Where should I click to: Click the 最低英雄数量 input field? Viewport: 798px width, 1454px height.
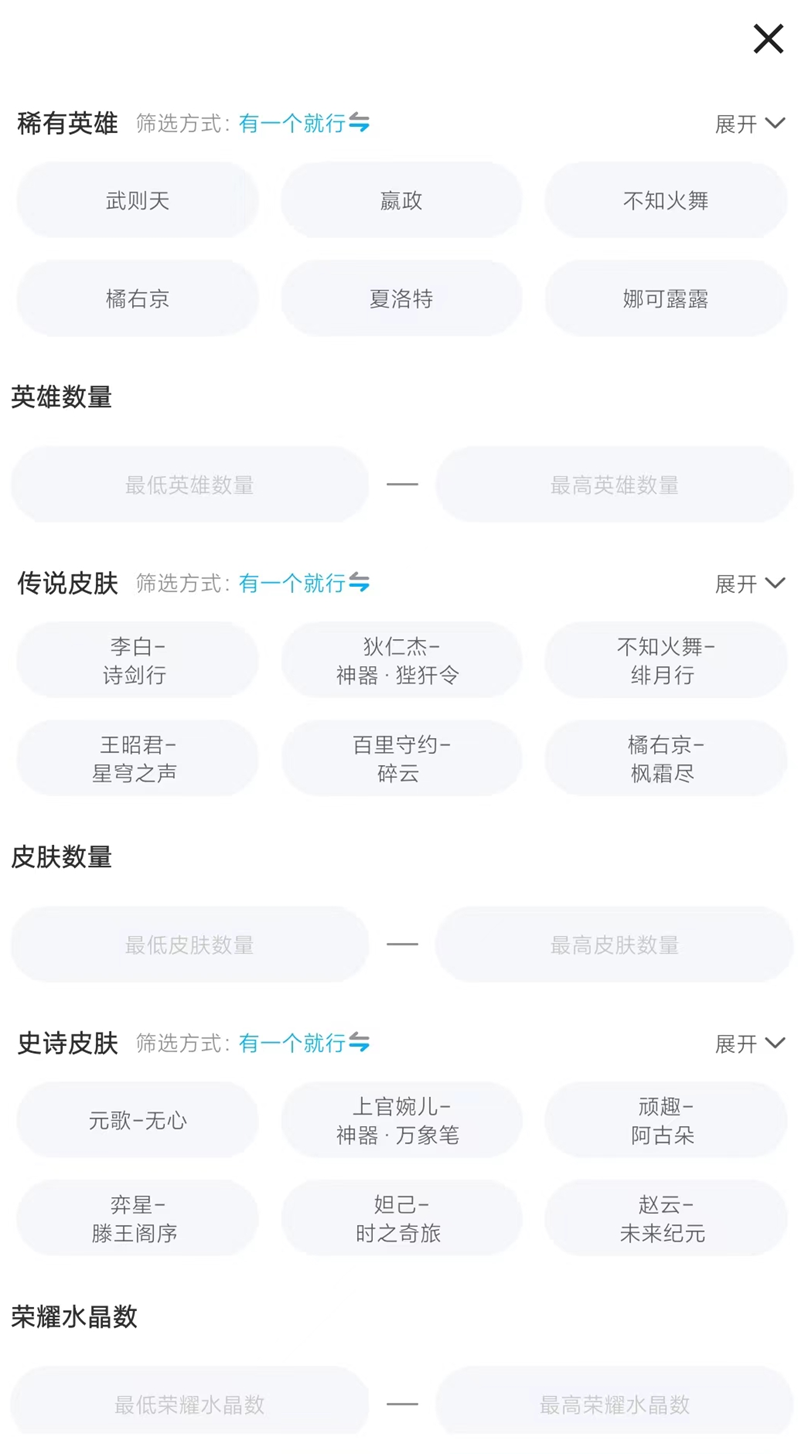click(x=189, y=484)
